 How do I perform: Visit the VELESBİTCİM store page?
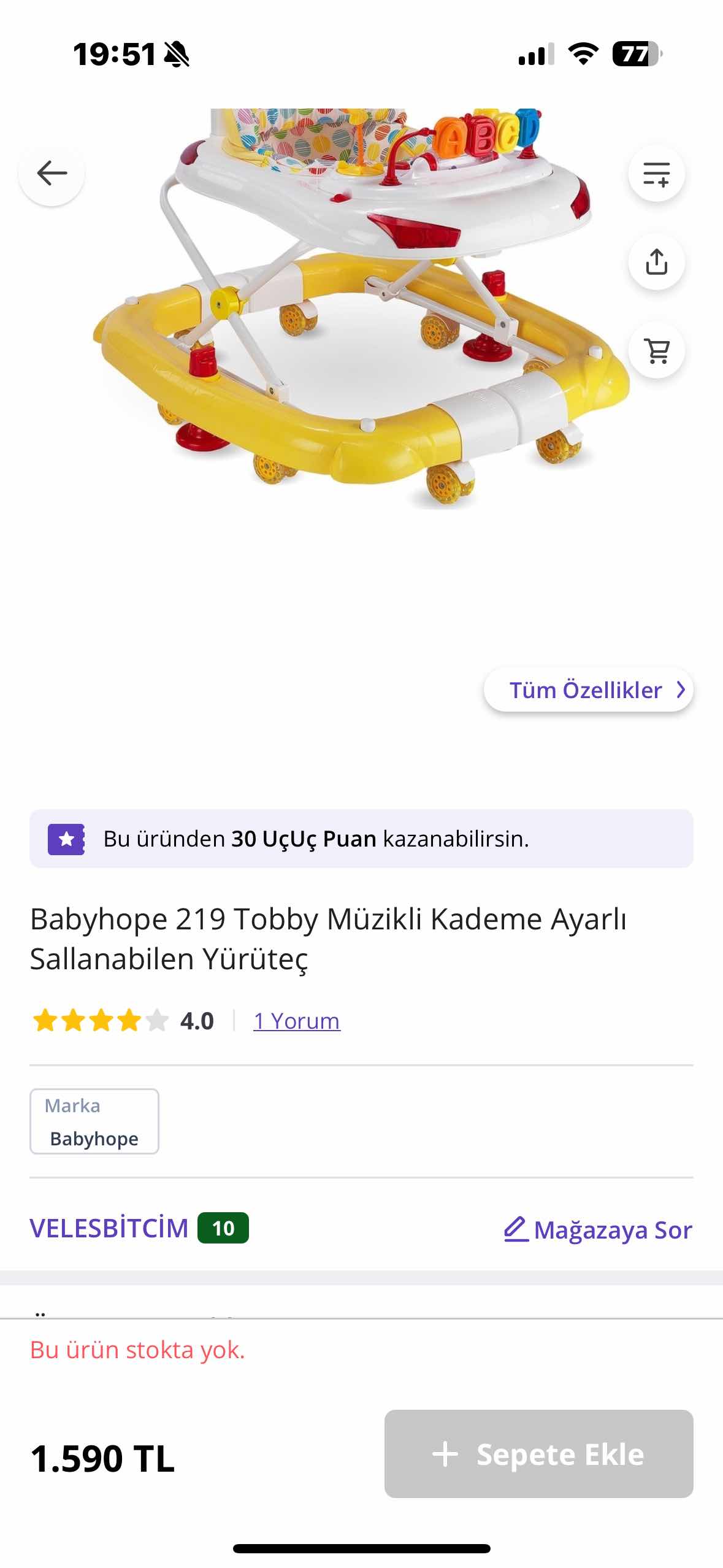point(109,1228)
